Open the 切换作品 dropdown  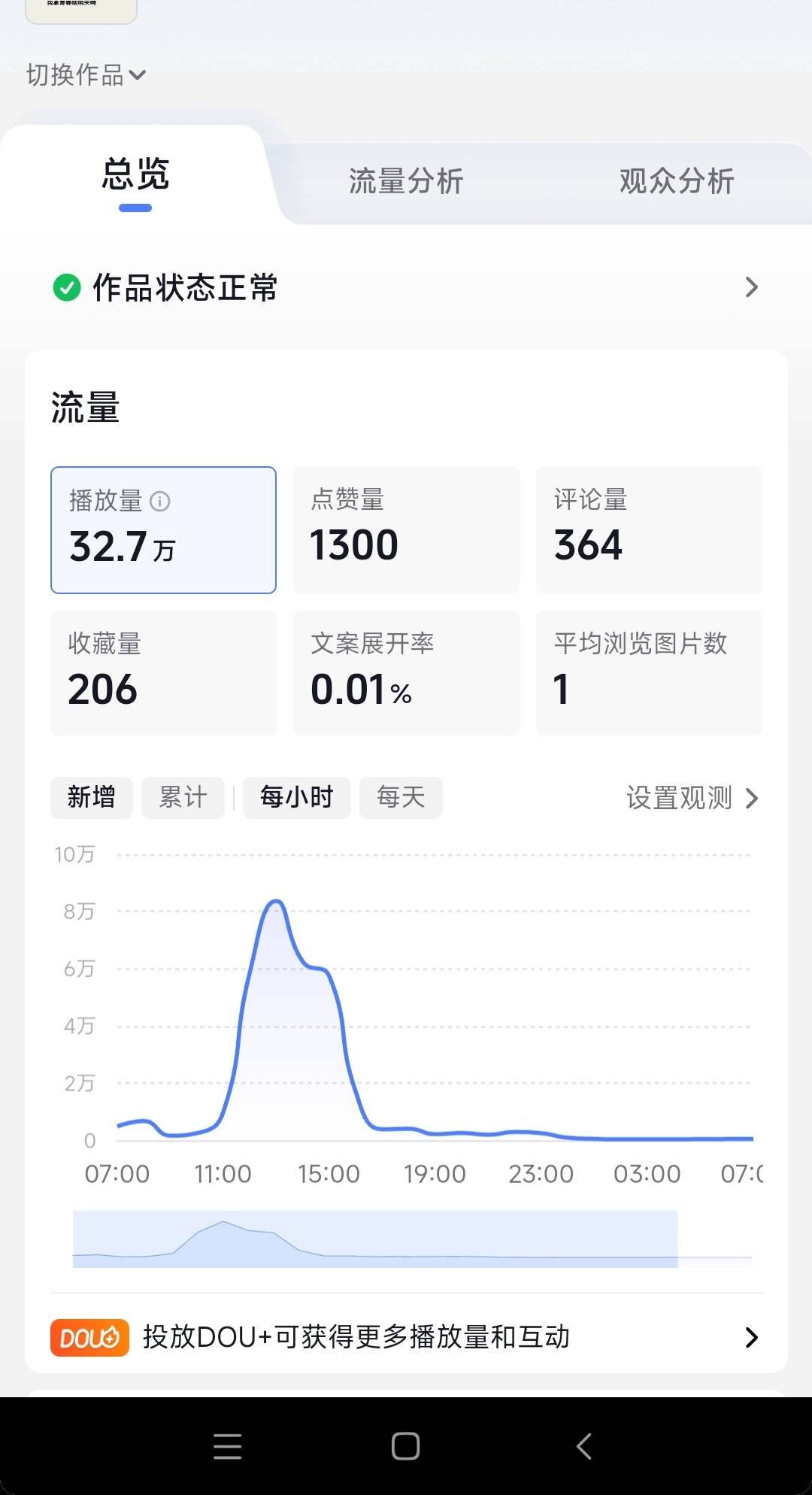pos(86,74)
